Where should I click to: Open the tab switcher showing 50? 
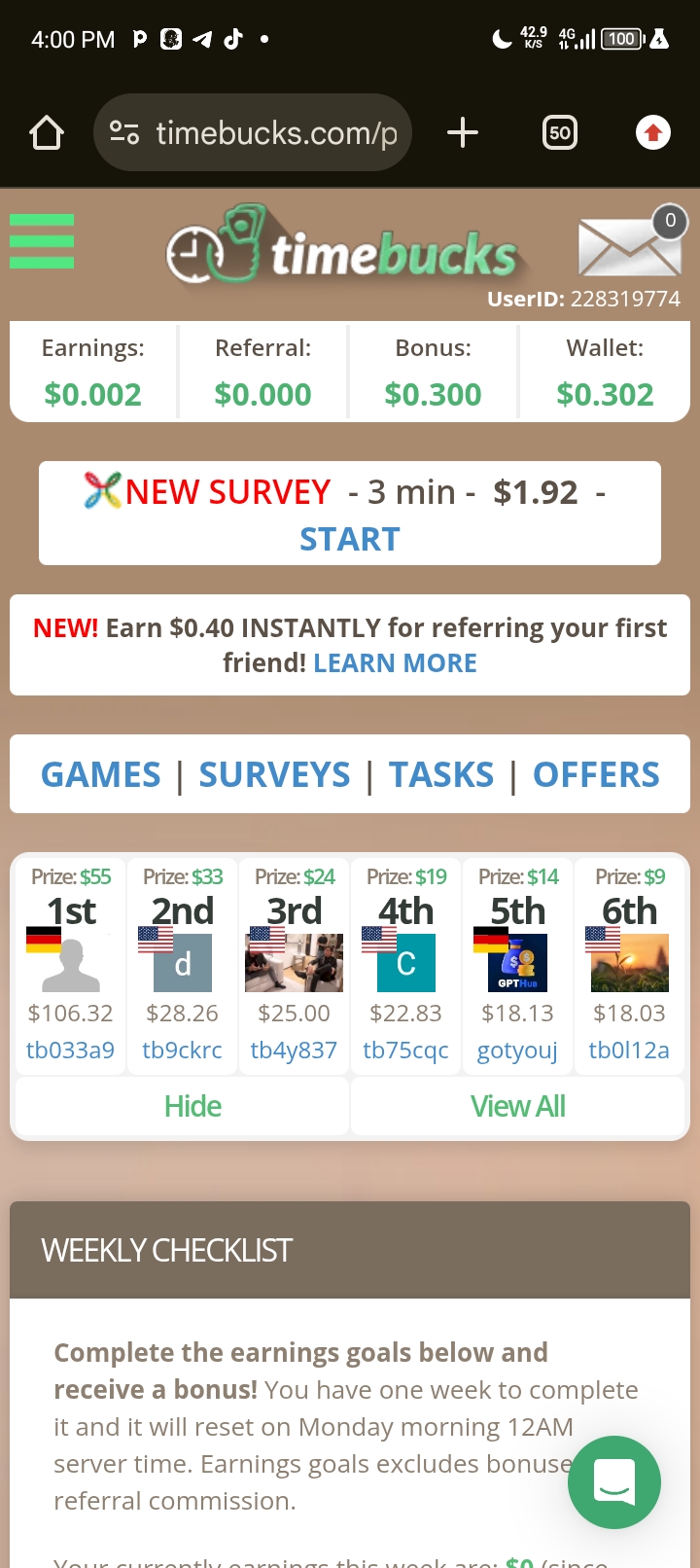(560, 132)
